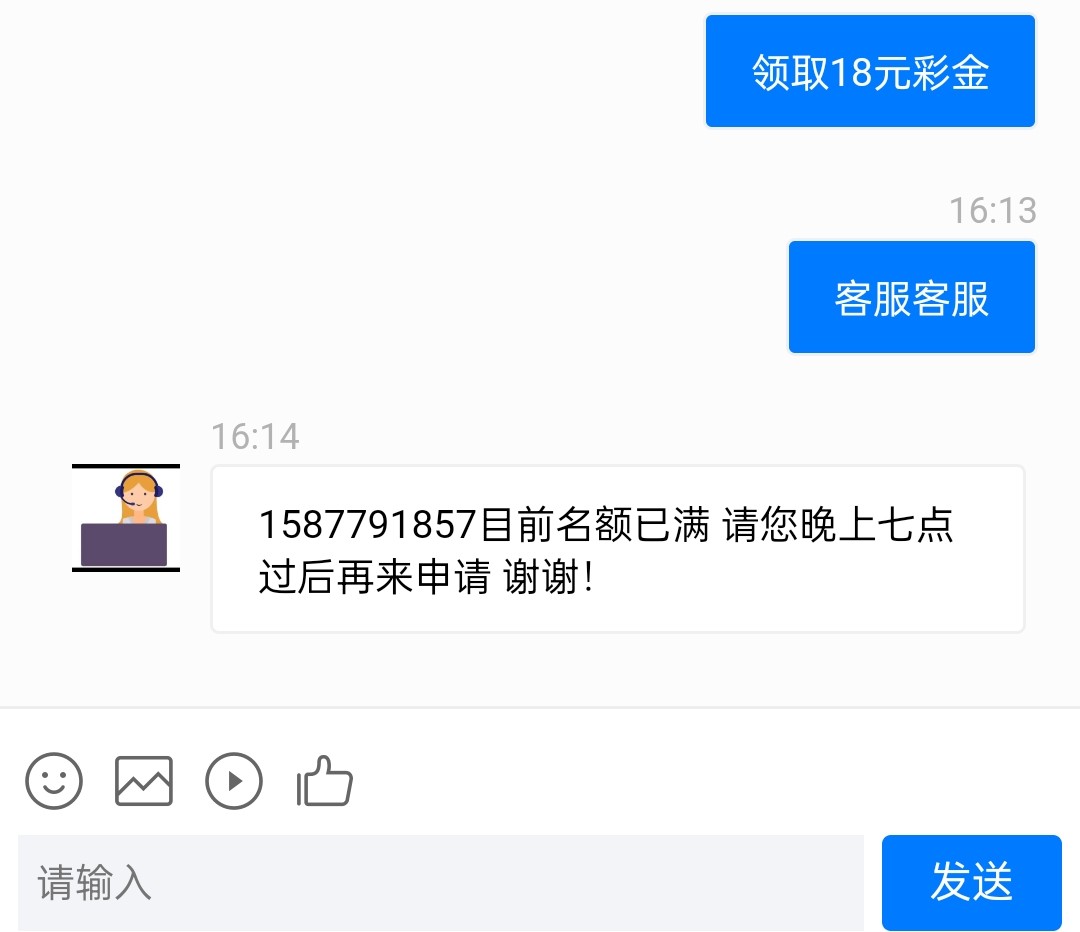
Task: Tap the 发送 send button
Action: pyautogui.click(x=971, y=883)
